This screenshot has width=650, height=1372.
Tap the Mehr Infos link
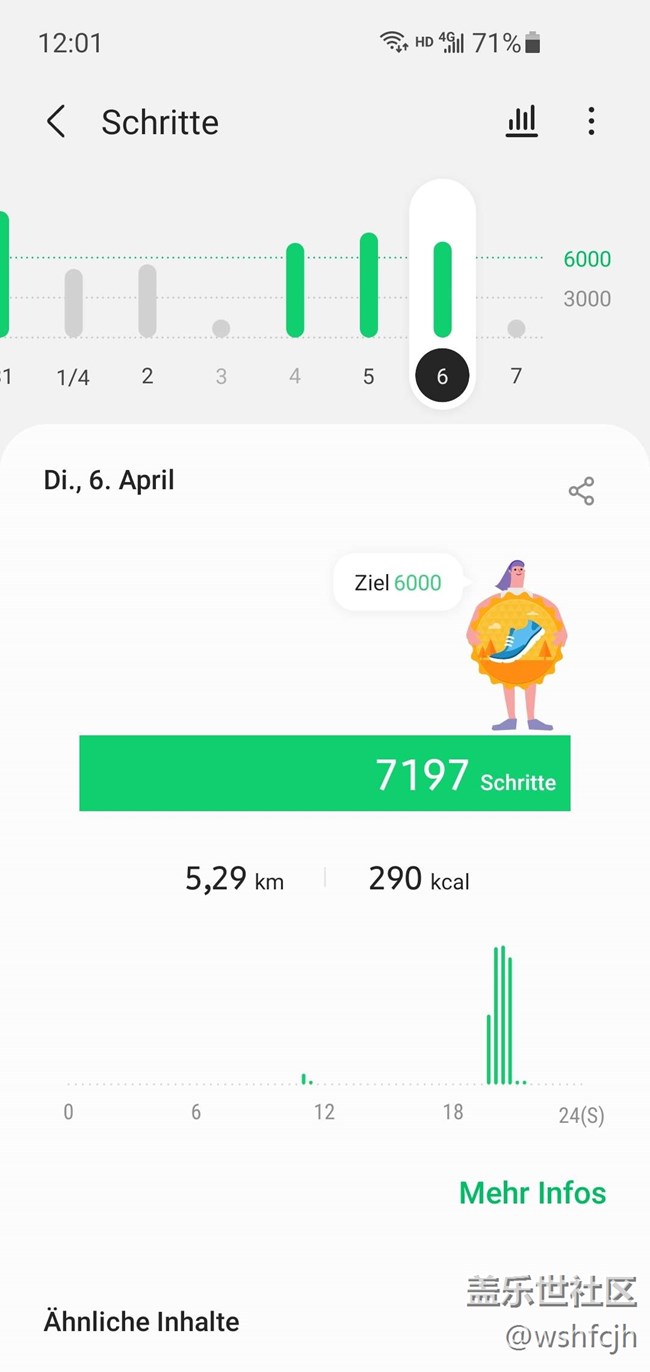(532, 1193)
